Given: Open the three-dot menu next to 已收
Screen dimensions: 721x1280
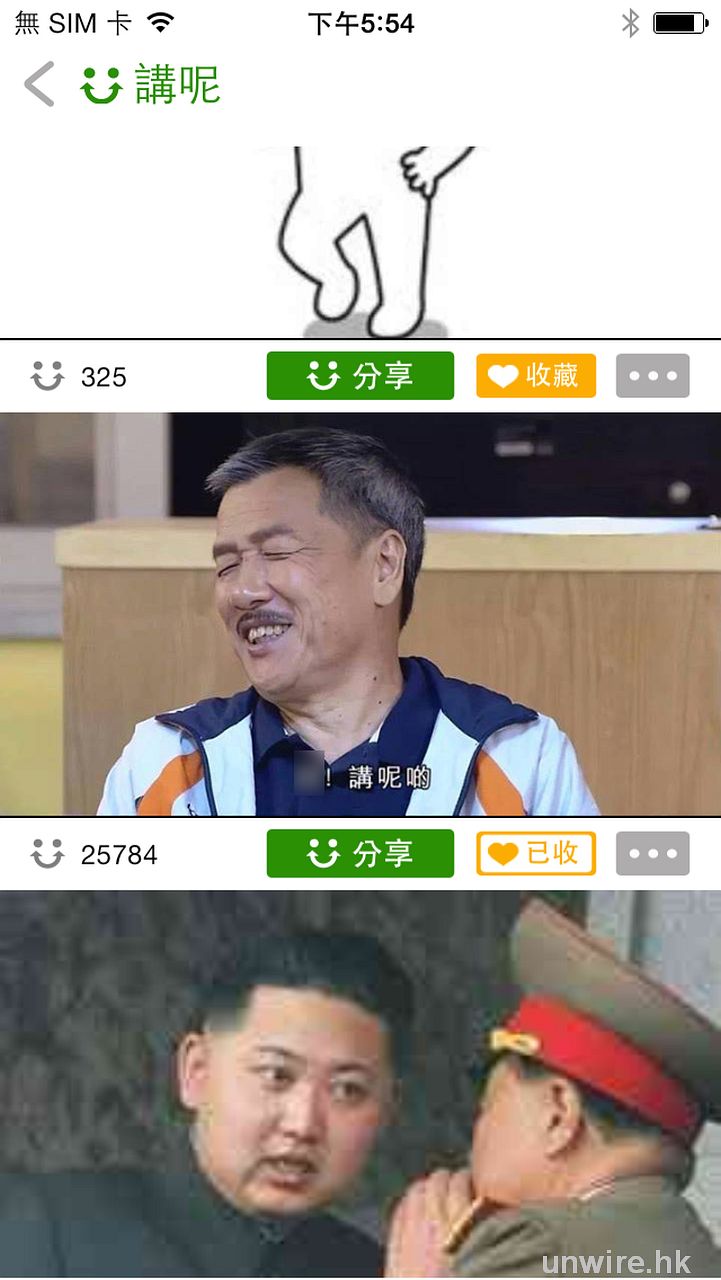Looking at the screenshot, I should point(653,854).
